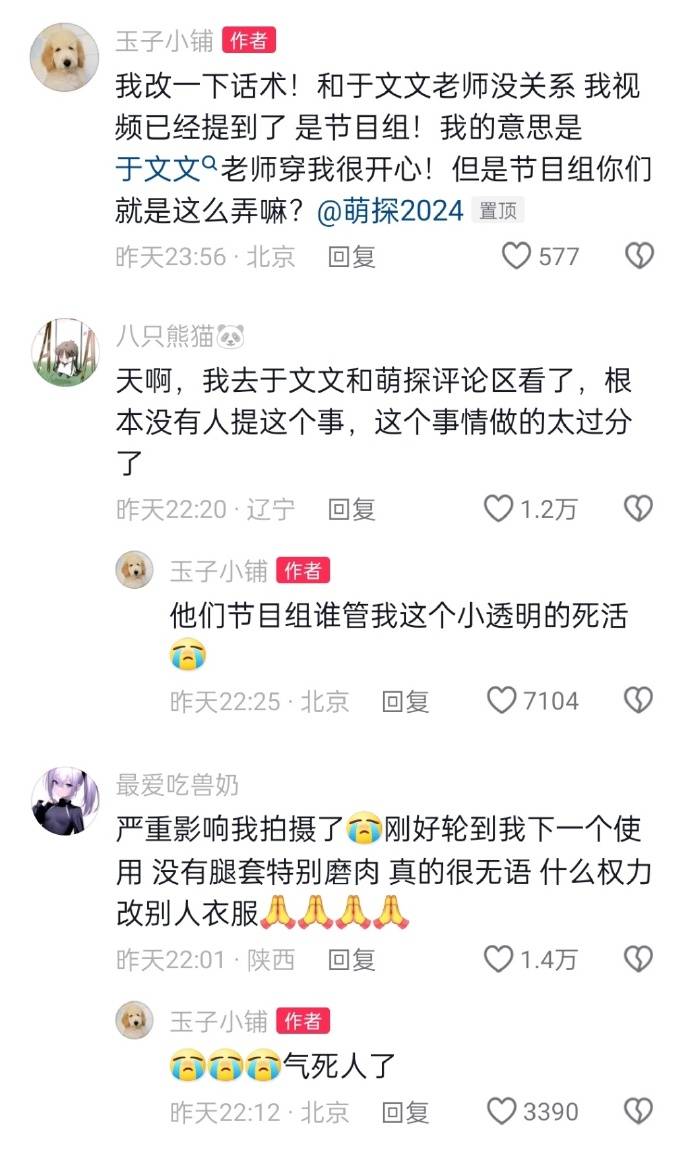
Task: Reply to 最爱吃兽奶's comment
Action: tap(351, 960)
